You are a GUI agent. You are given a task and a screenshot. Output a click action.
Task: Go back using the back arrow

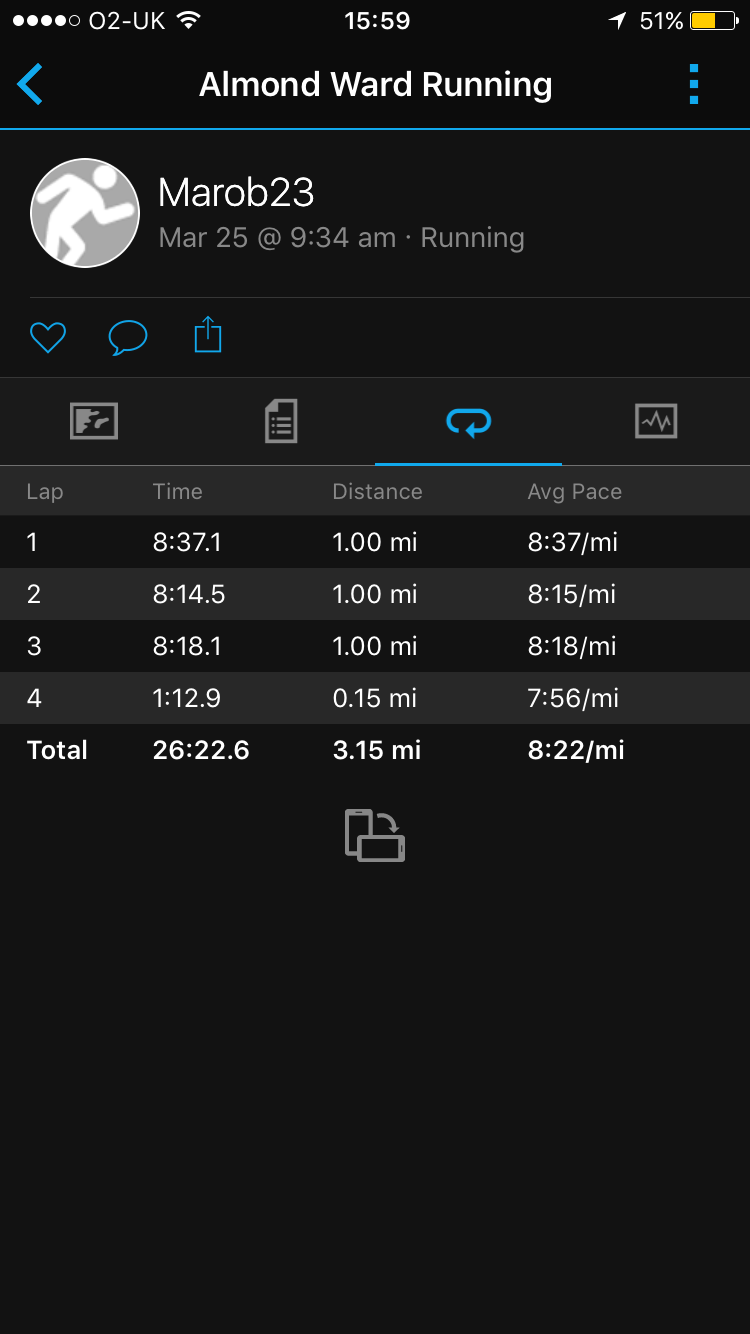point(30,85)
